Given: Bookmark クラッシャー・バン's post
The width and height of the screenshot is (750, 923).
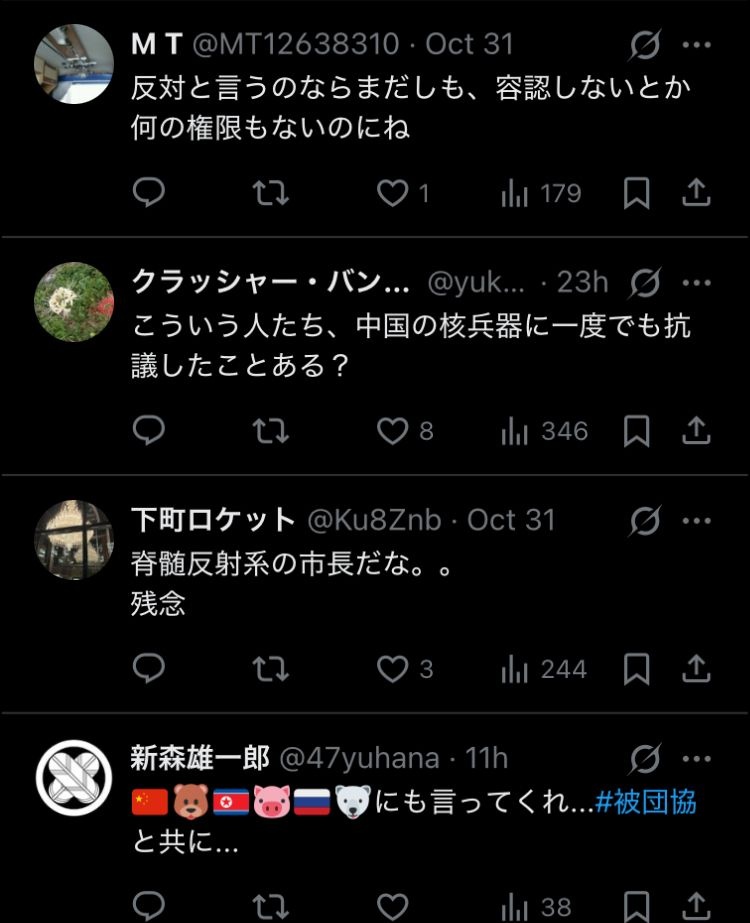Looking at the screenshot, I should pos(636,431).
